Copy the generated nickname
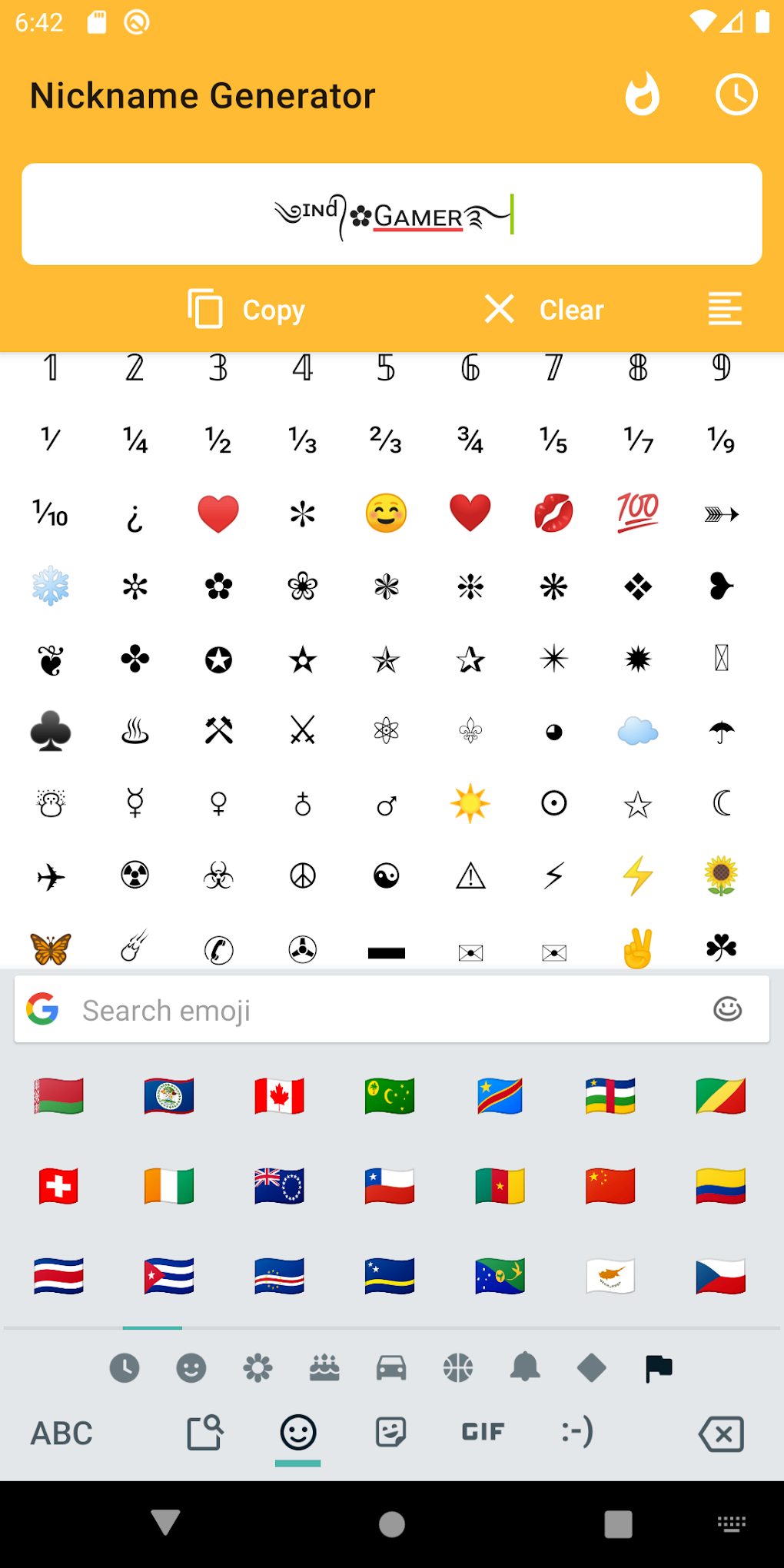784x1568 pixels. pos(244,309)
